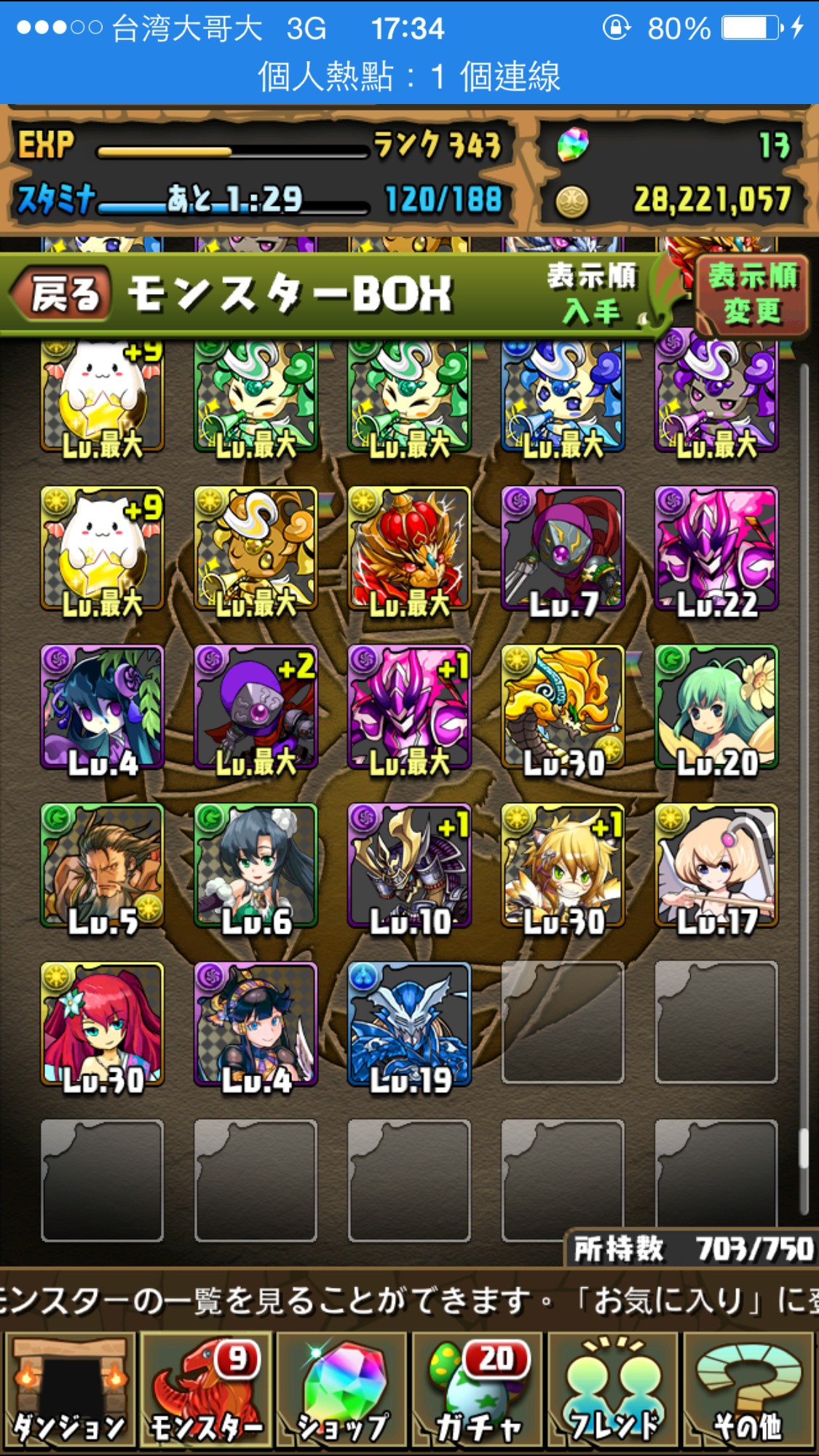Select the purple ninja with +2 bonus

click(x=256, y=708)
